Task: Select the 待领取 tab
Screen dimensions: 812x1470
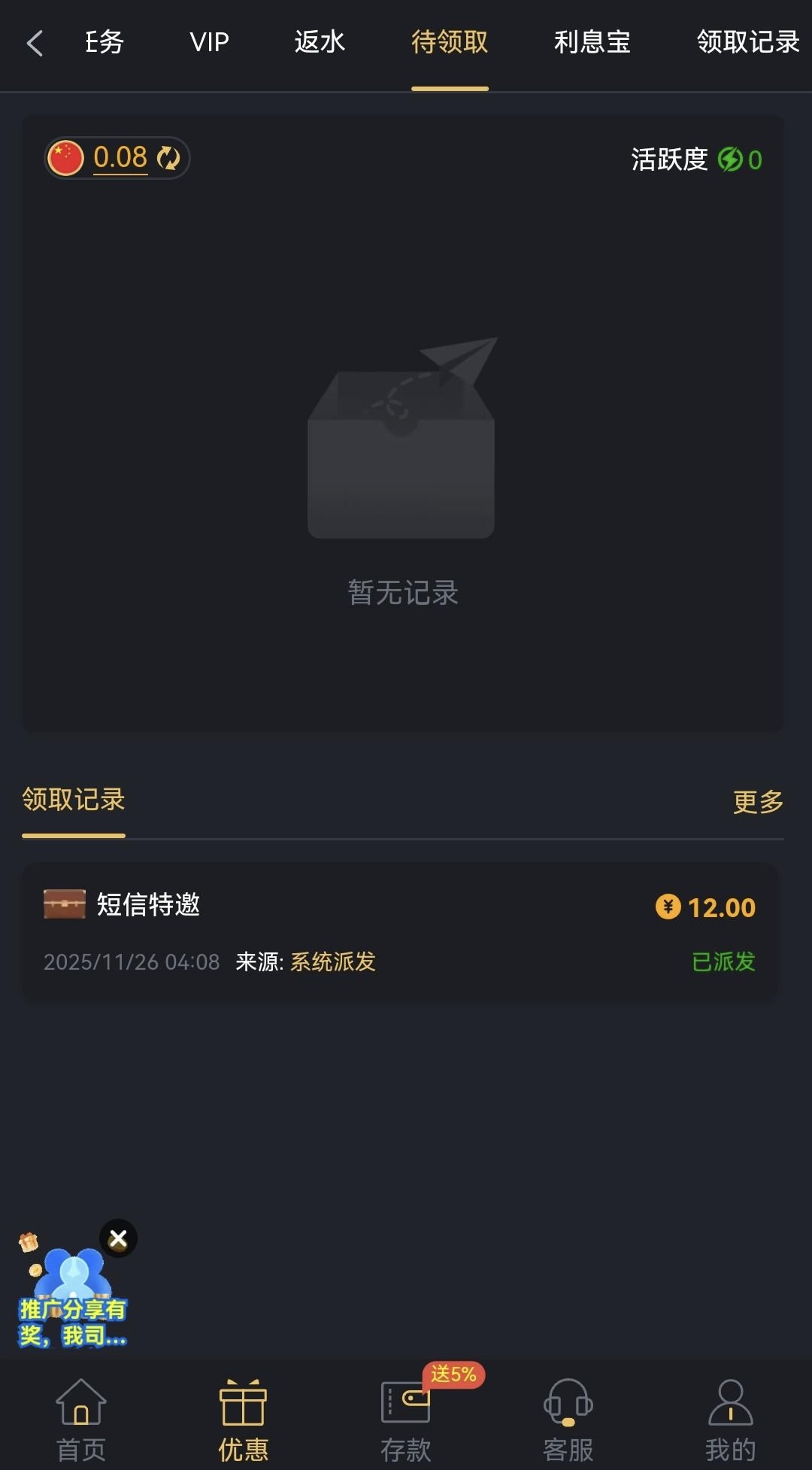Action: pos(450,43)
